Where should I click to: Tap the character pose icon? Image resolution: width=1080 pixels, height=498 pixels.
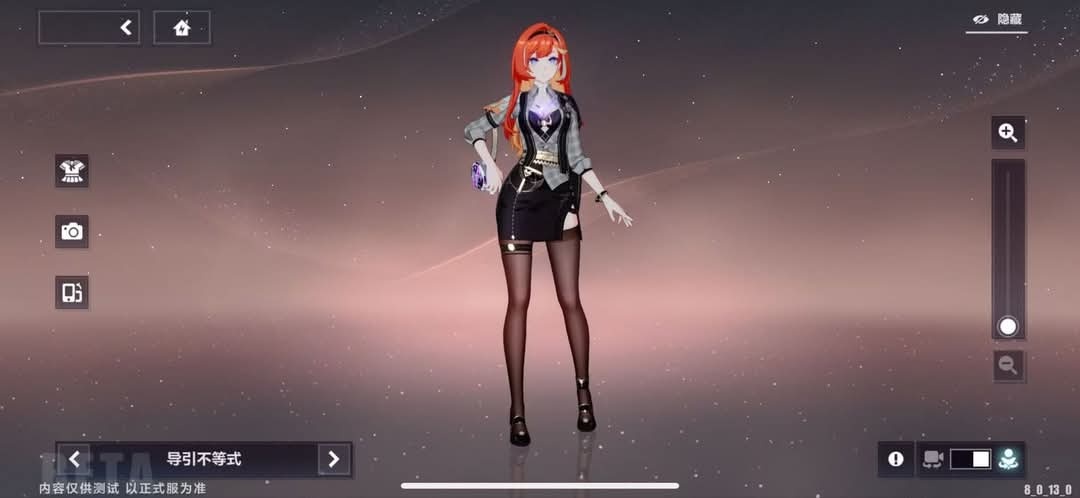1009,459
